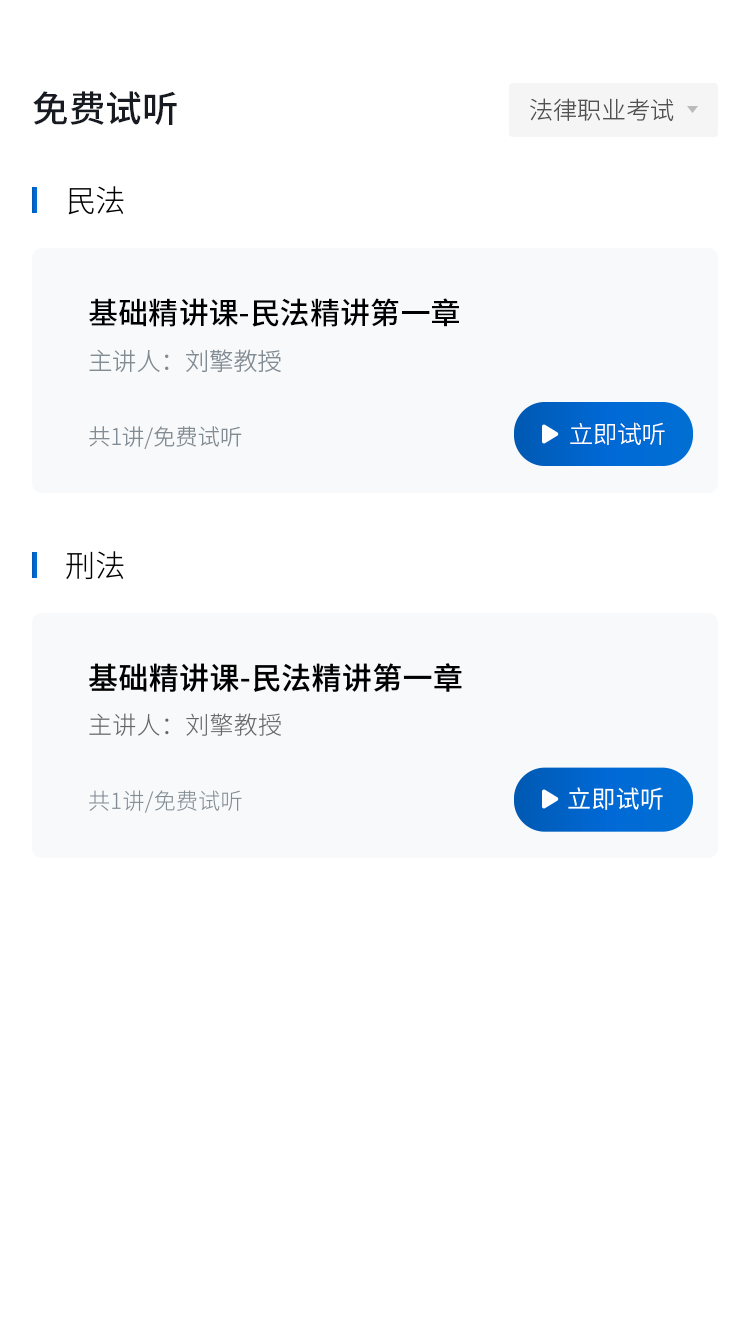Click 共1讲/免费试听 text in the 刑法 card
Viewport: 750px width, 1334px height.
pos(164,801)
